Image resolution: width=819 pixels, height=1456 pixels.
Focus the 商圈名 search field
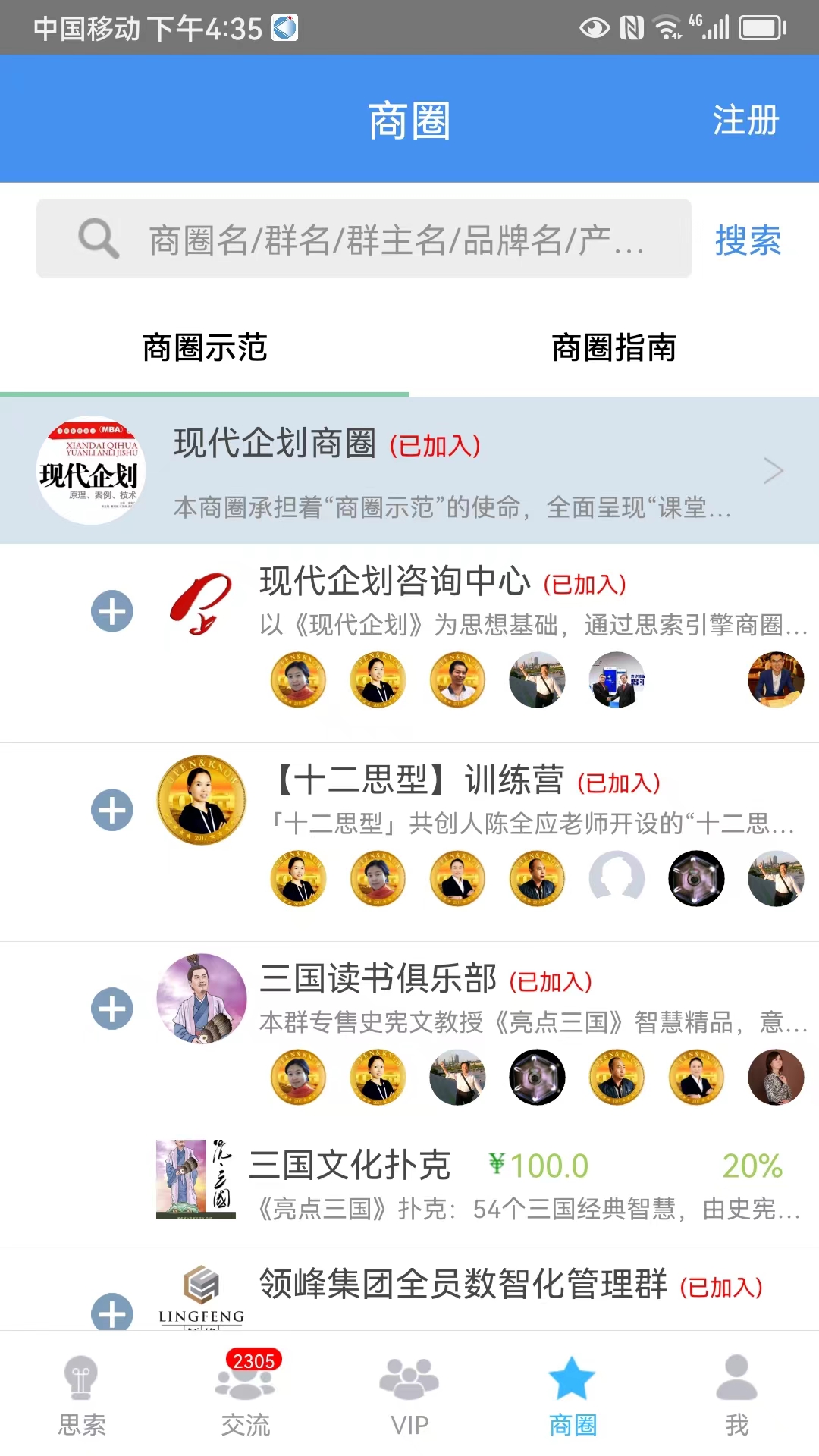[x=394, y=240]
